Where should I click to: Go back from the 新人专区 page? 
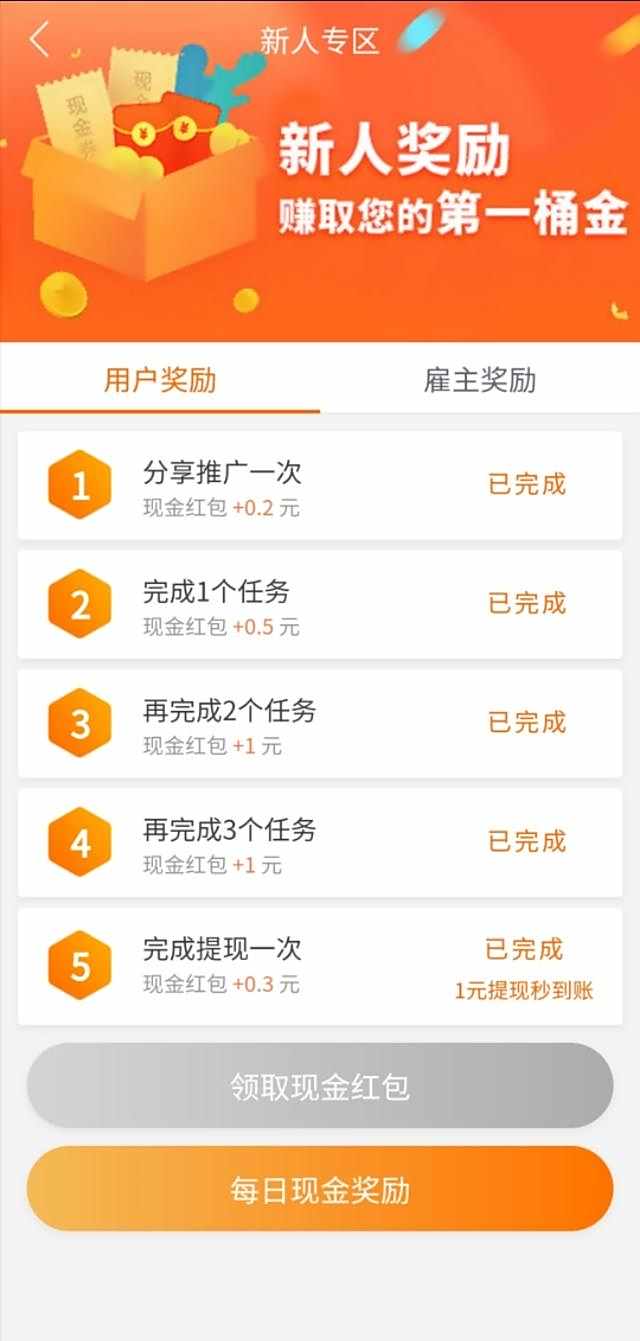coord(40,40)
